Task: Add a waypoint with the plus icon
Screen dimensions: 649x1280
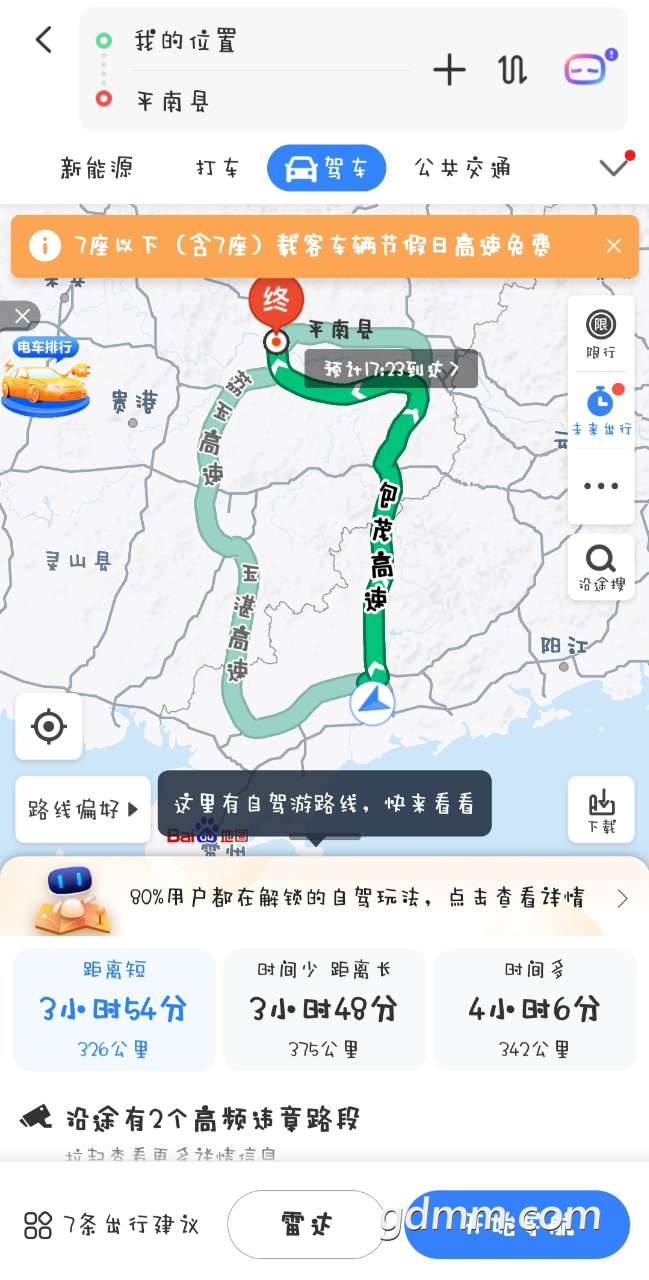Action: coord(449,70)
